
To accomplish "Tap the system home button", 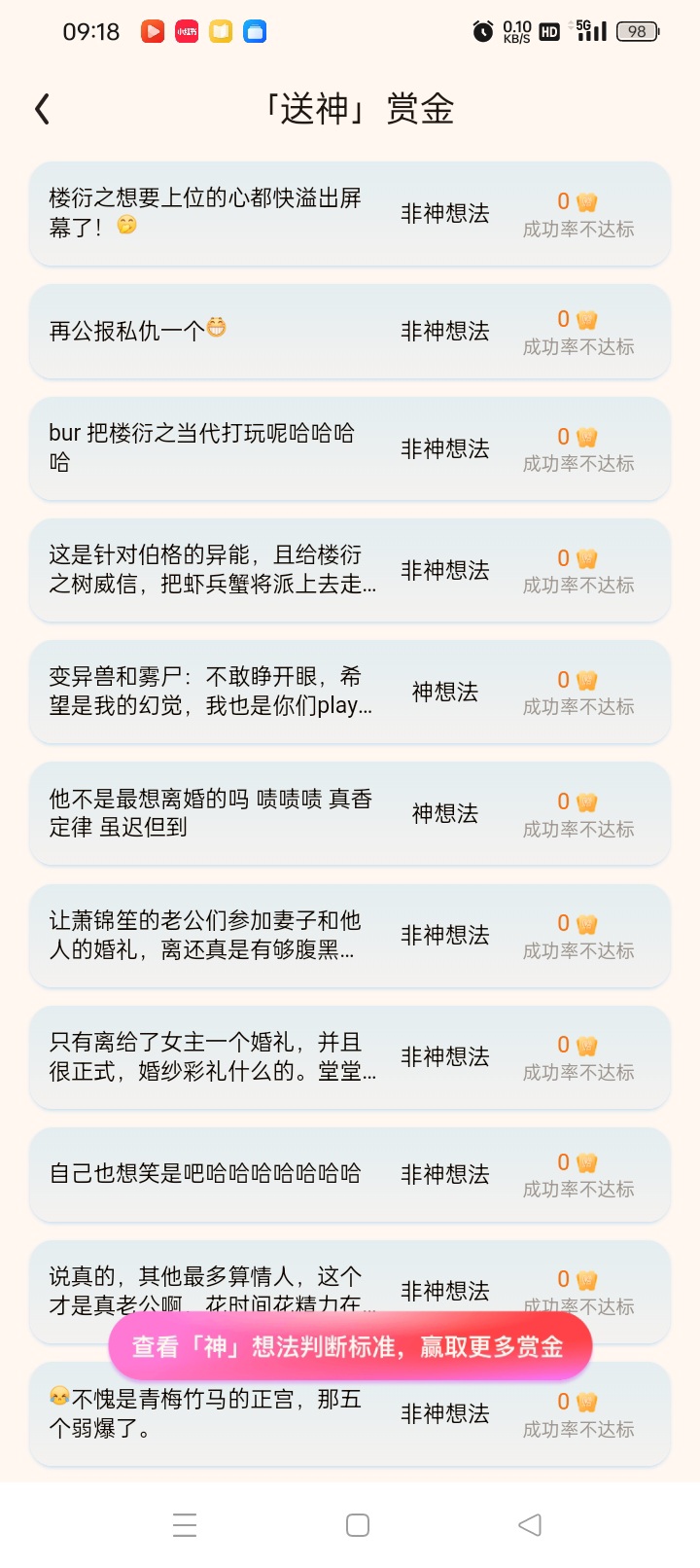I will tap(358, 1525).
